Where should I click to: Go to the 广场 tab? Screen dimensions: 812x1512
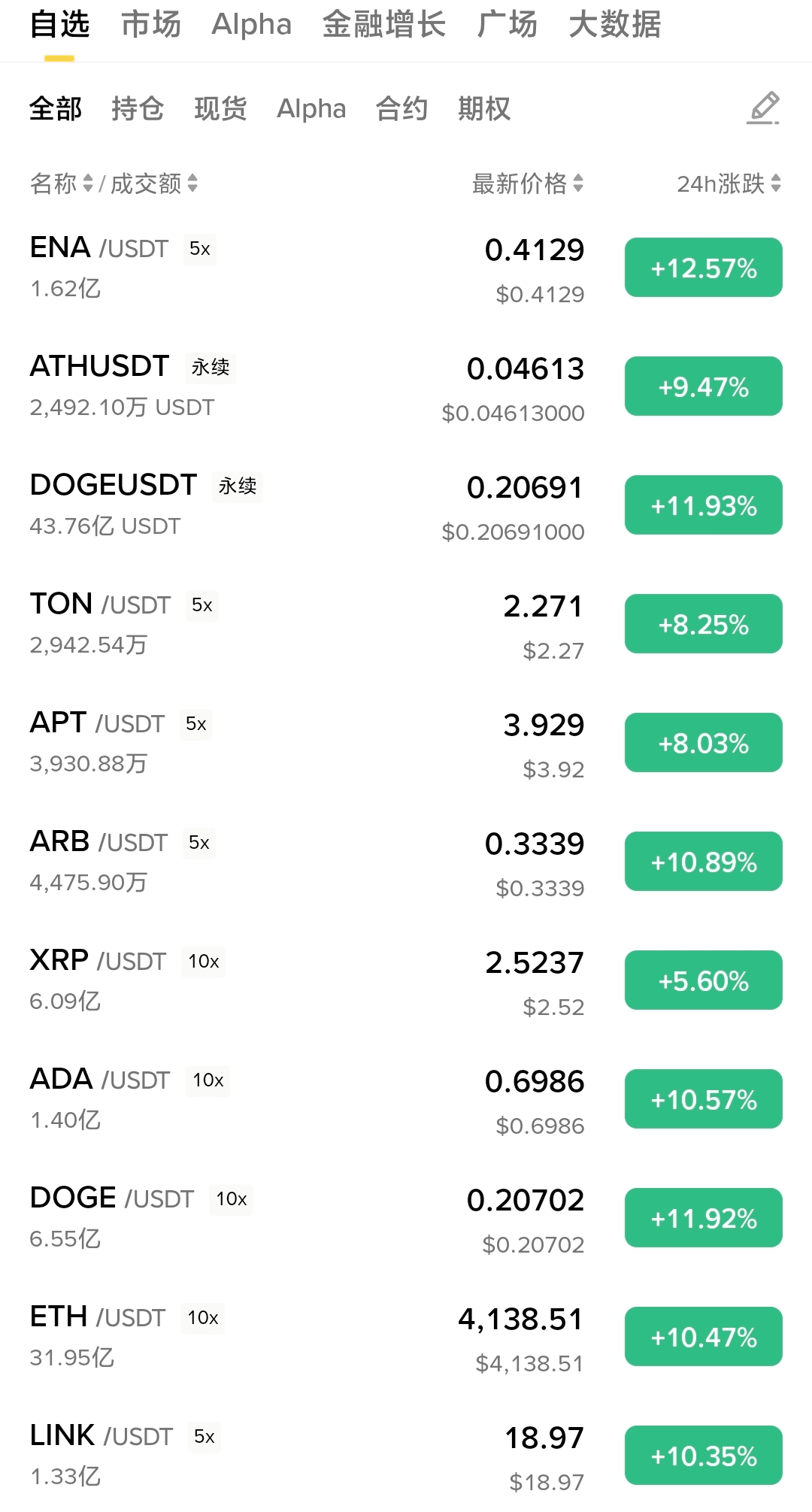click(507, 25)
